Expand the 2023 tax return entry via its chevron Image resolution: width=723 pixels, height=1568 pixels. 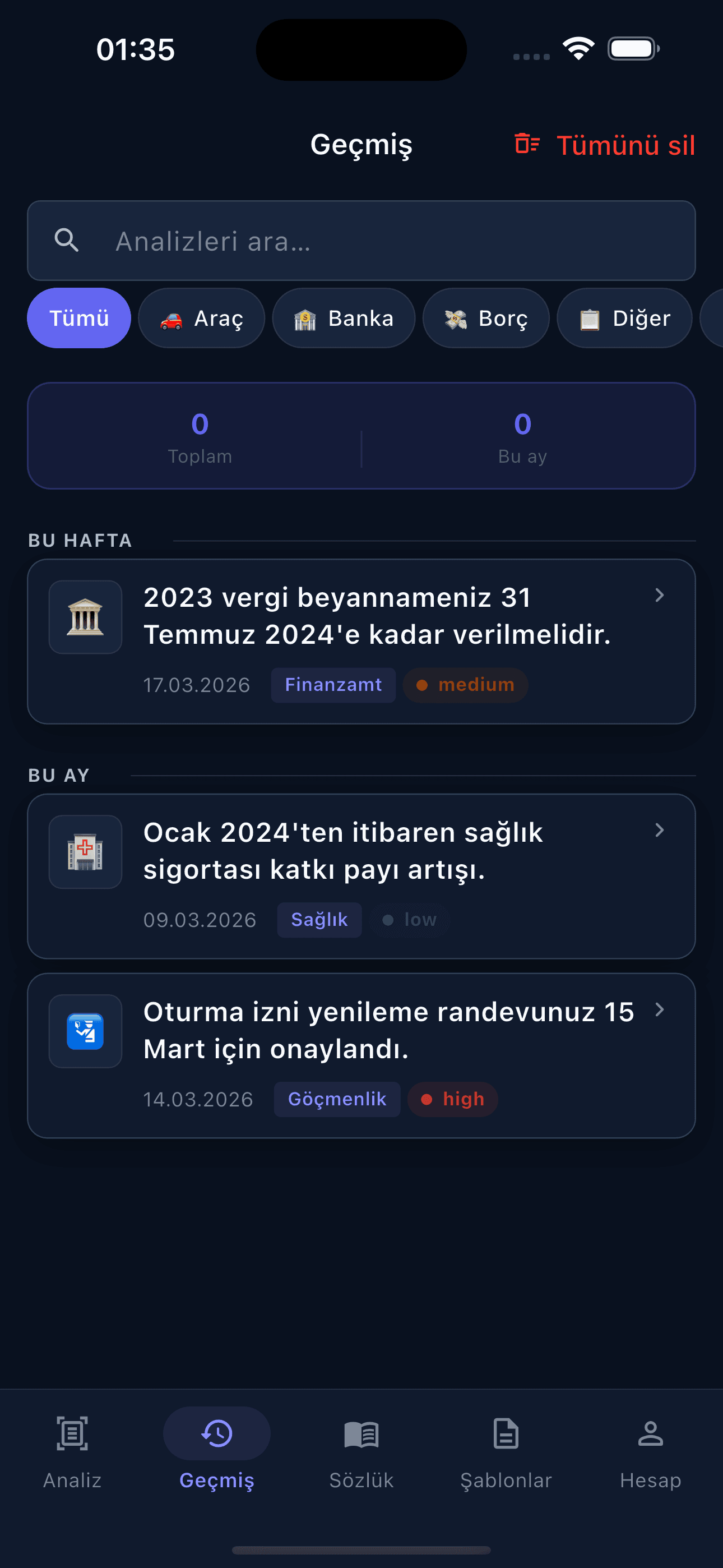pyautogui.click(x=660, y=596)
